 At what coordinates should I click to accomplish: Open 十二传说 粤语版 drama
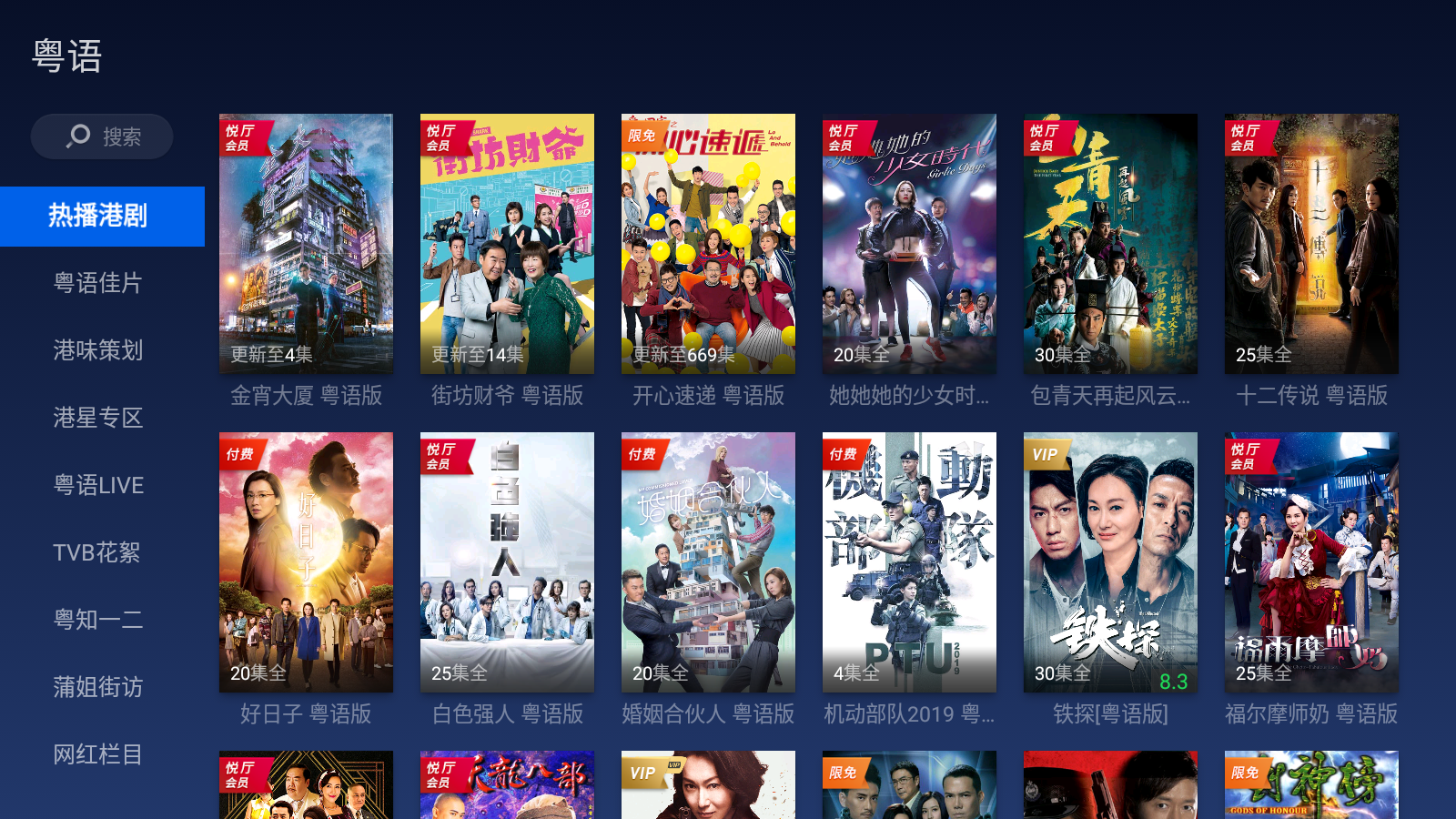point(1311,244)
